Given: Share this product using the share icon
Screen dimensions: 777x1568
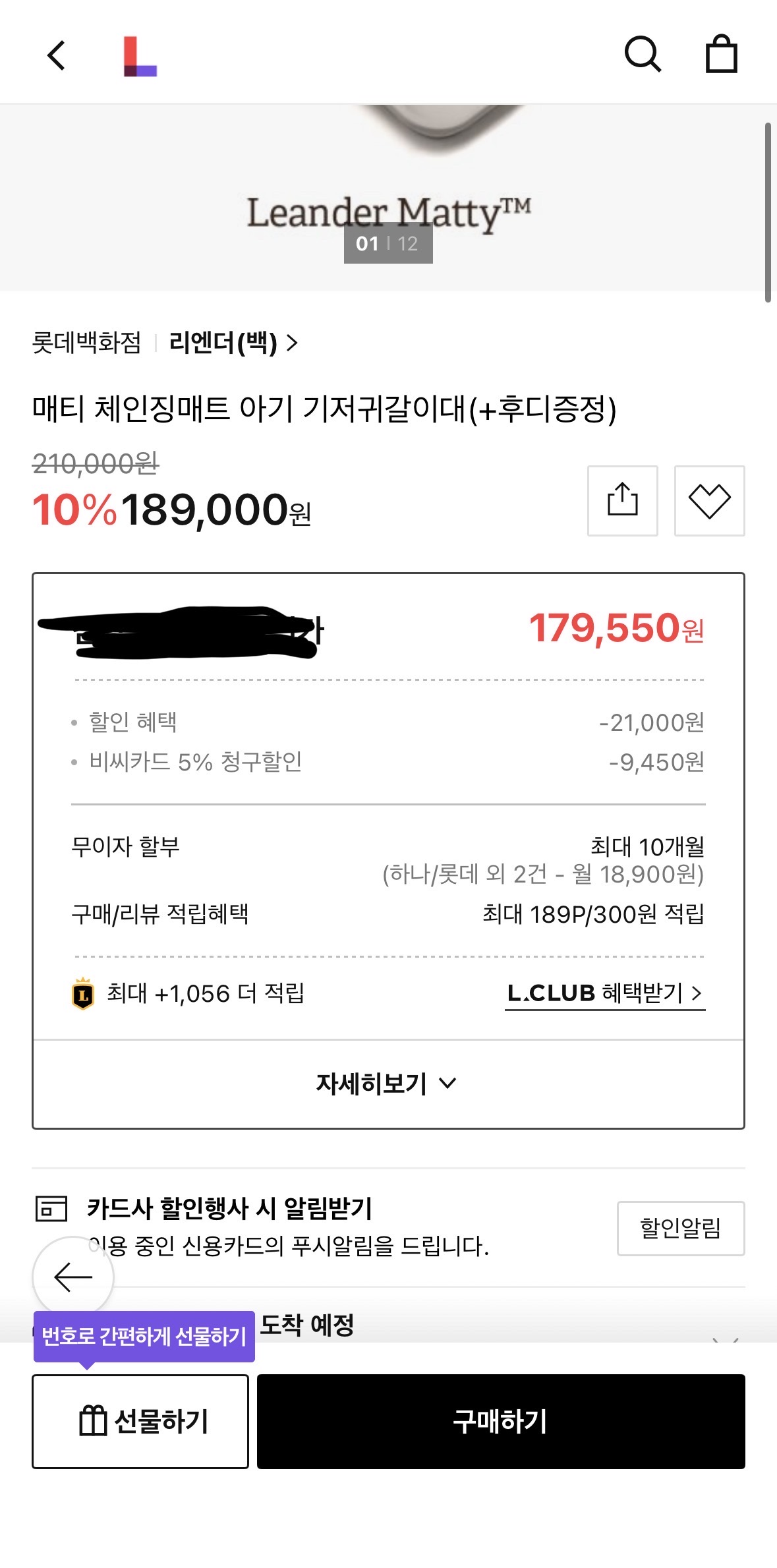Looking at the screenshot, I should 623,500.
